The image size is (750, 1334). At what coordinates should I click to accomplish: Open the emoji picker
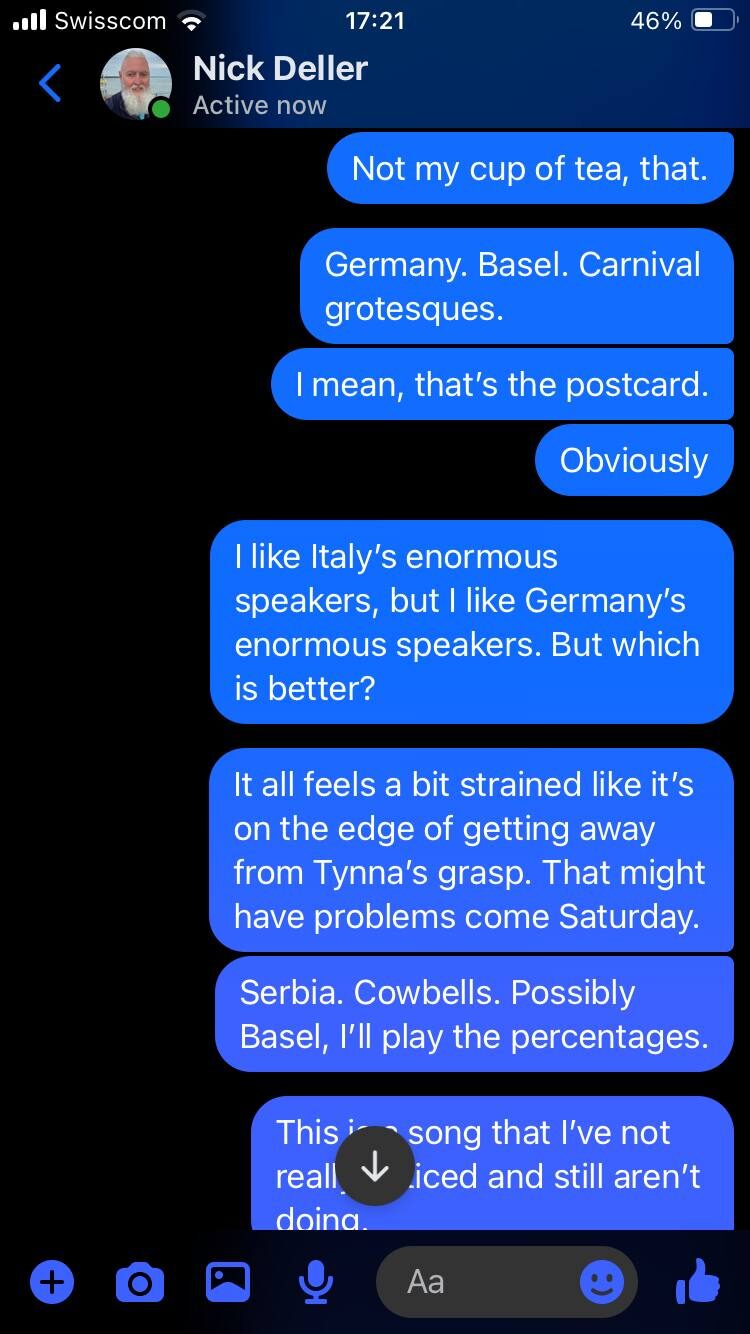tap(602, 1281)
